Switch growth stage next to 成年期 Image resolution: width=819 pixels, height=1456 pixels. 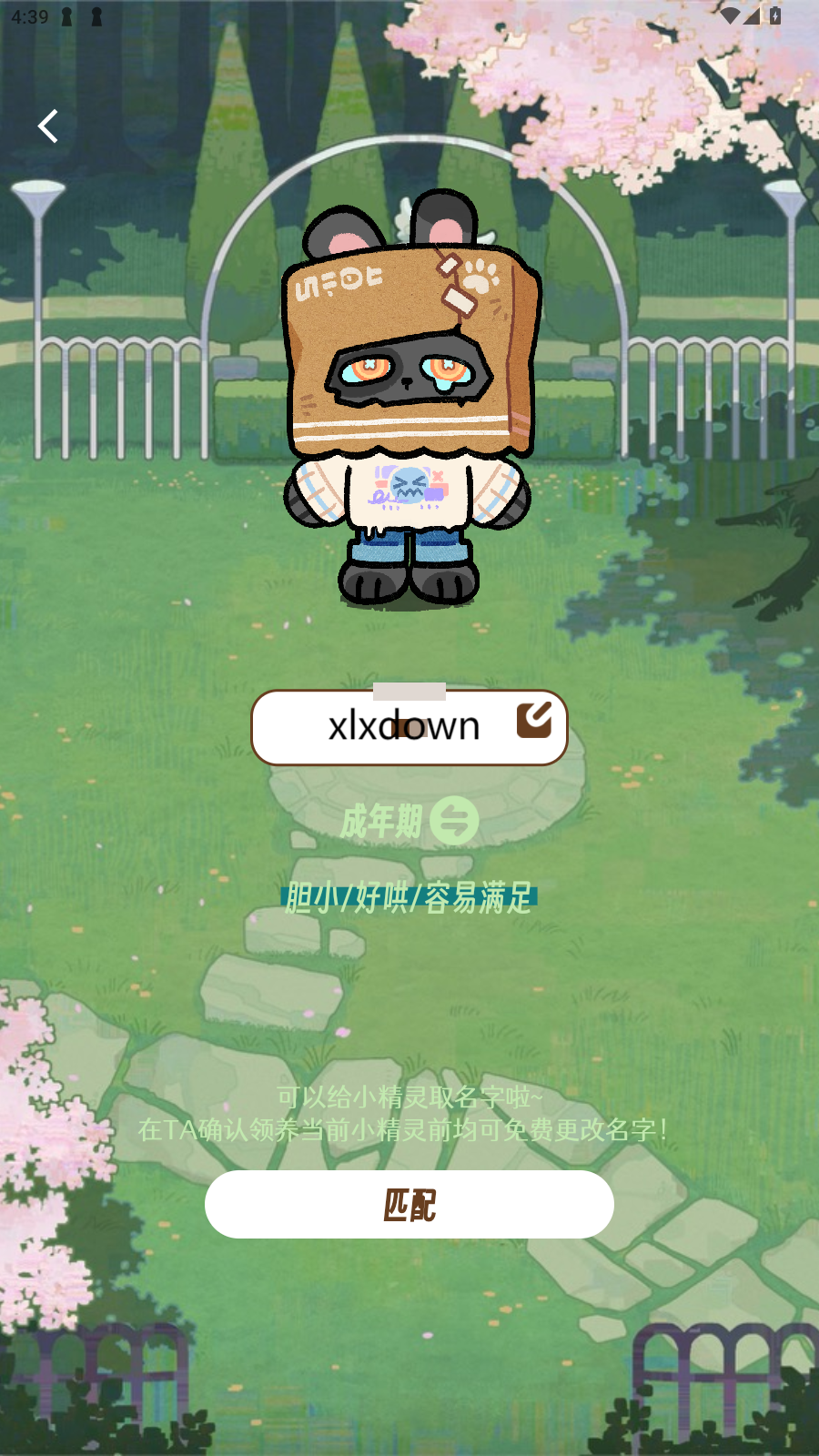(454, 821)
